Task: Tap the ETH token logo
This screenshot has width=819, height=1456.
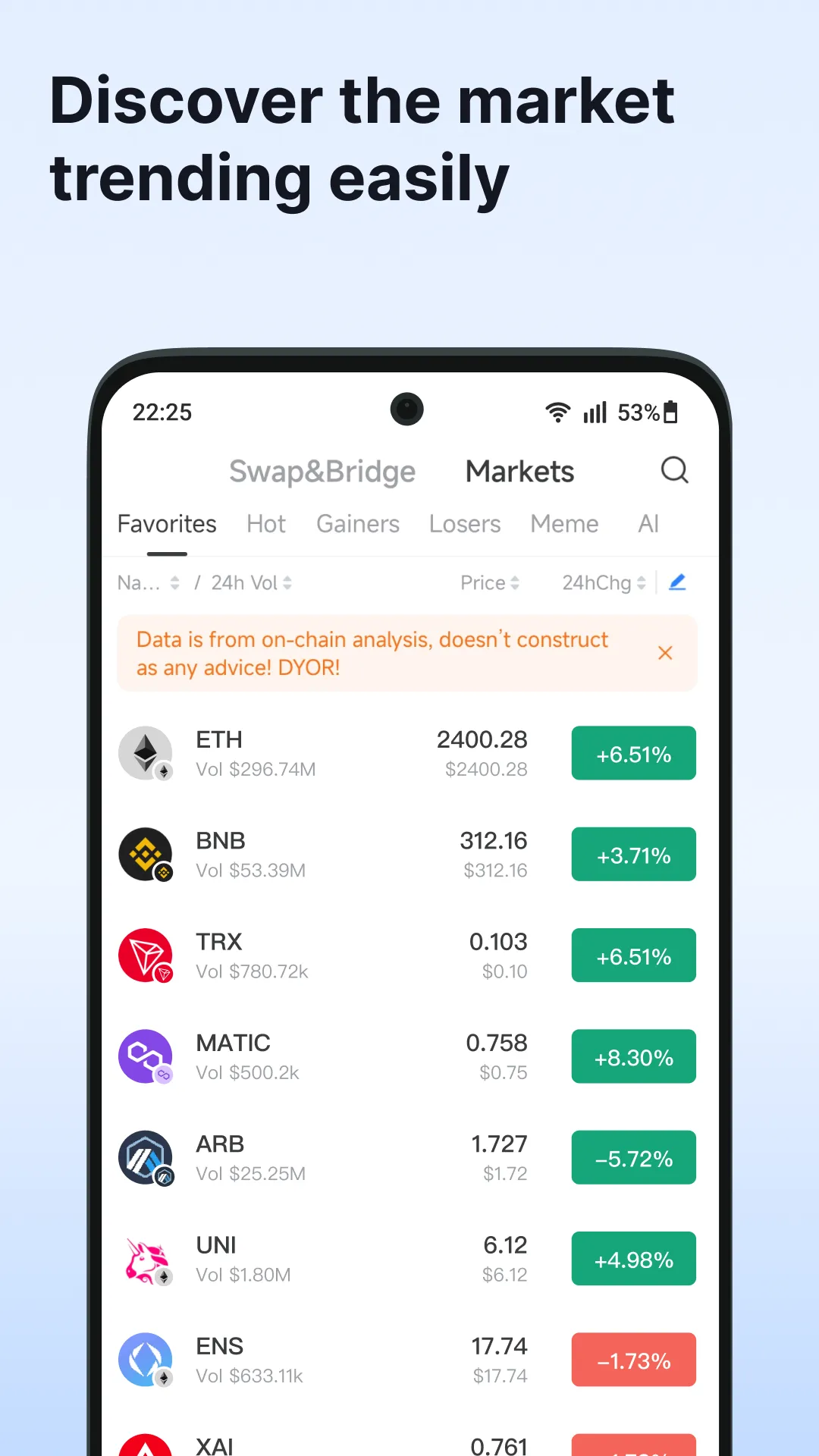Action: [146, 753]
